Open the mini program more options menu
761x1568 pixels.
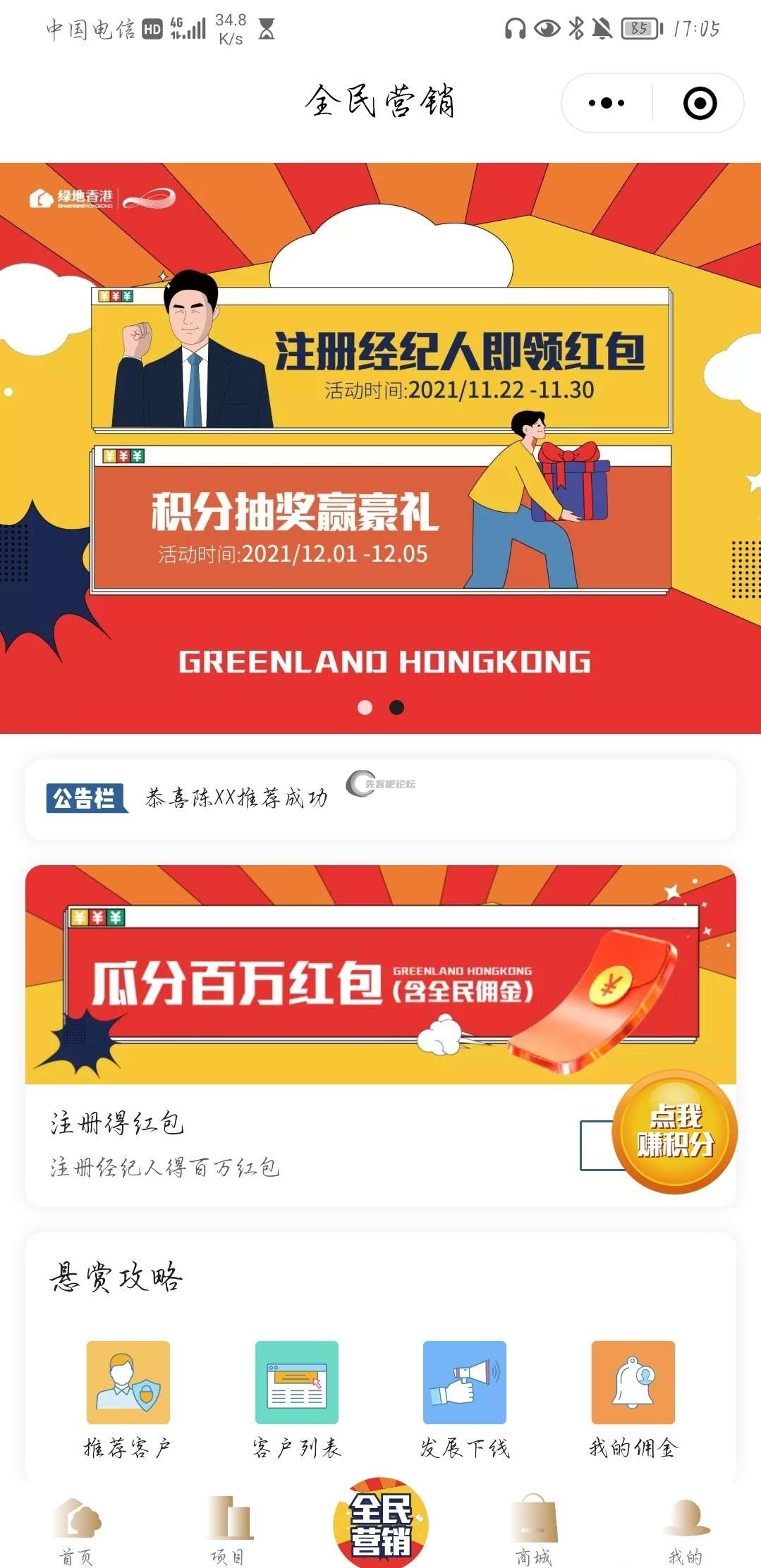tap(607, 103)
